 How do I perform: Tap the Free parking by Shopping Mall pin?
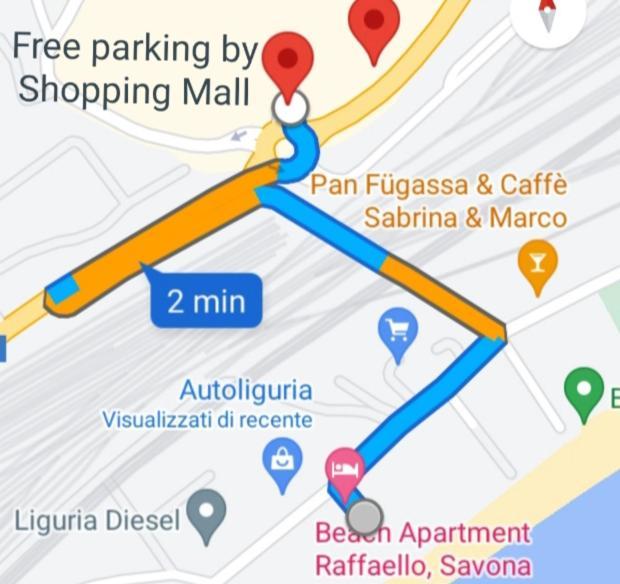click(288, 62)
